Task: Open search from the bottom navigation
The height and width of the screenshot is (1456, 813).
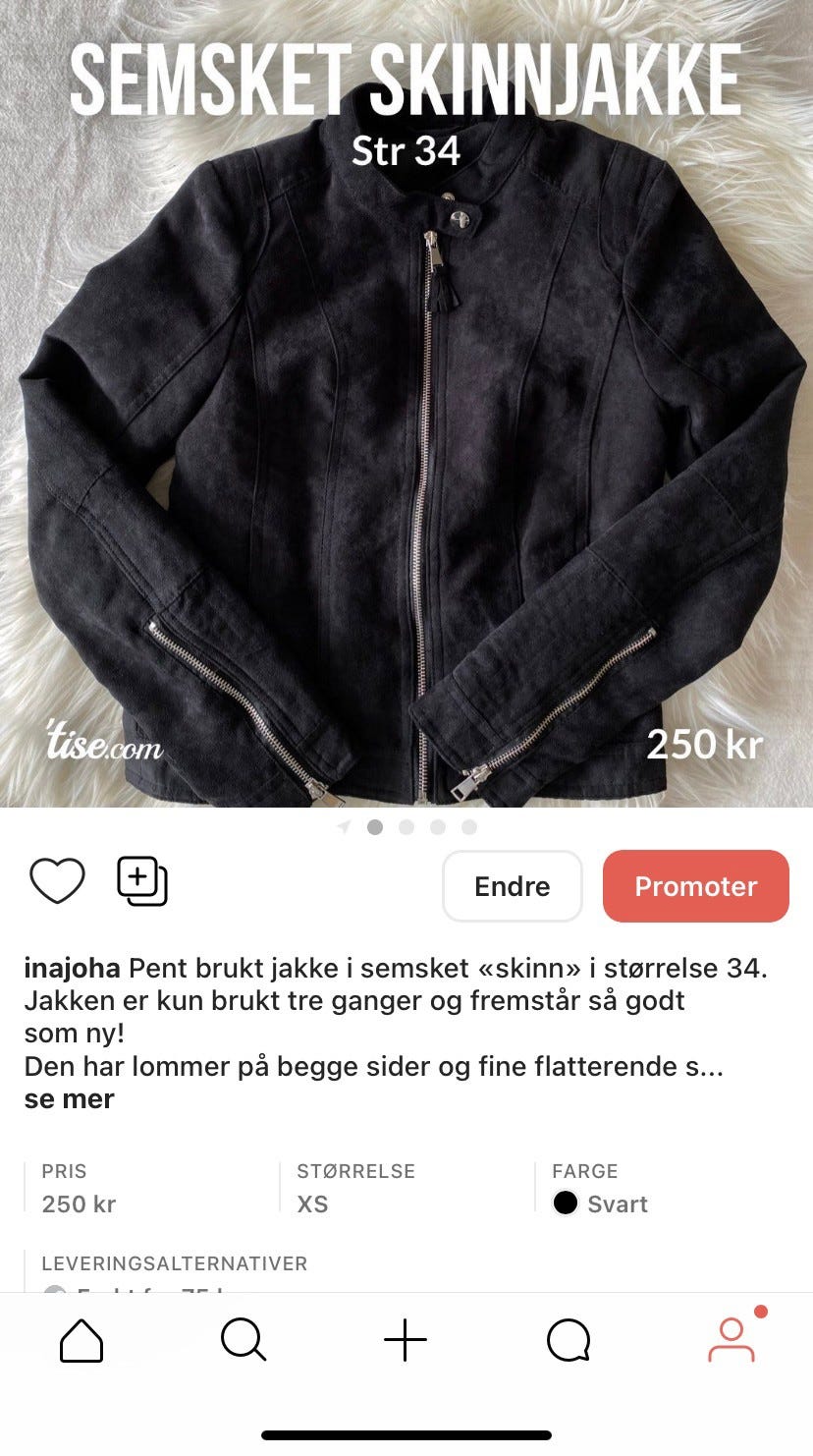Action: click(x=244, y=1338)
